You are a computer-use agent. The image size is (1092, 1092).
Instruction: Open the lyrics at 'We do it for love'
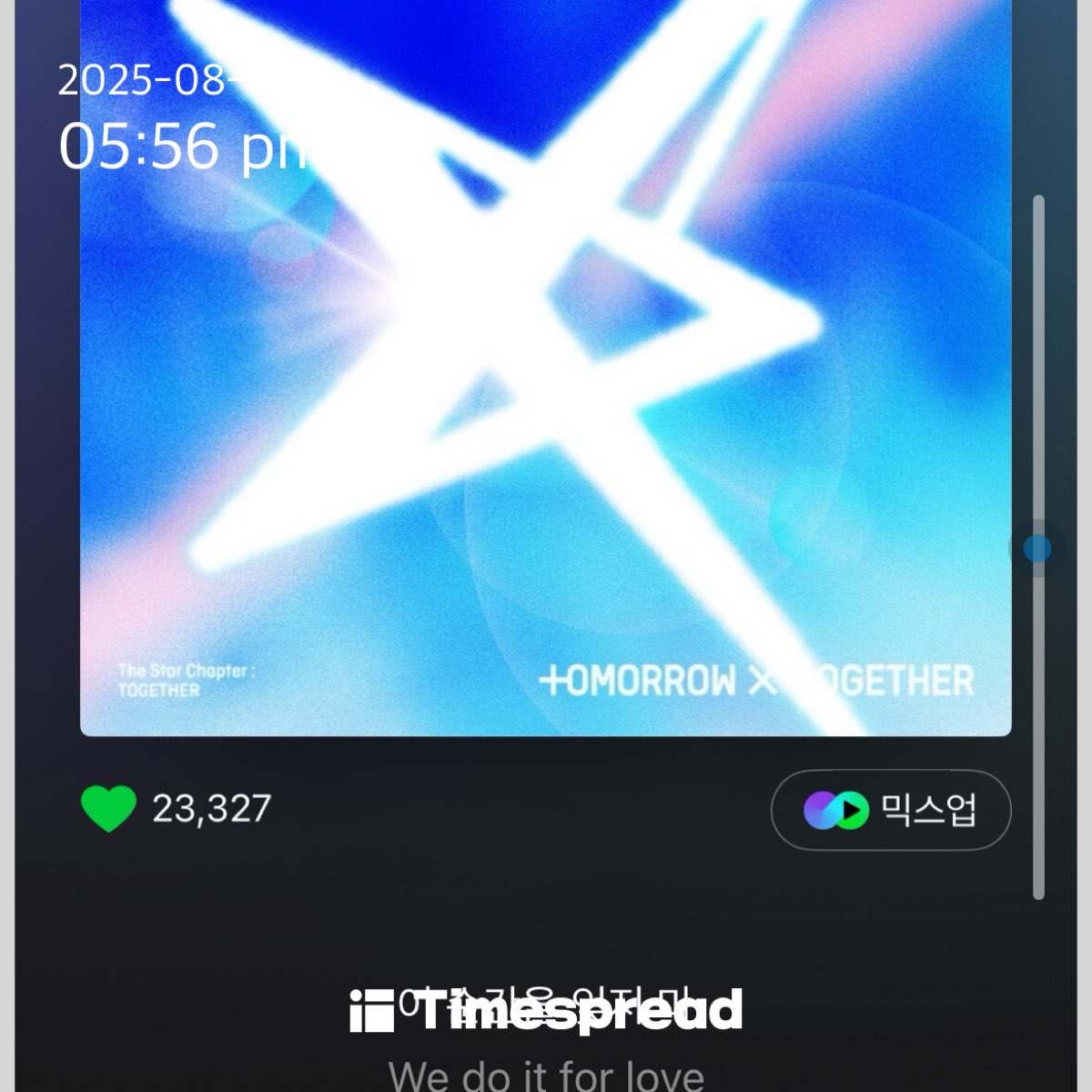[x=546, y=1076]
